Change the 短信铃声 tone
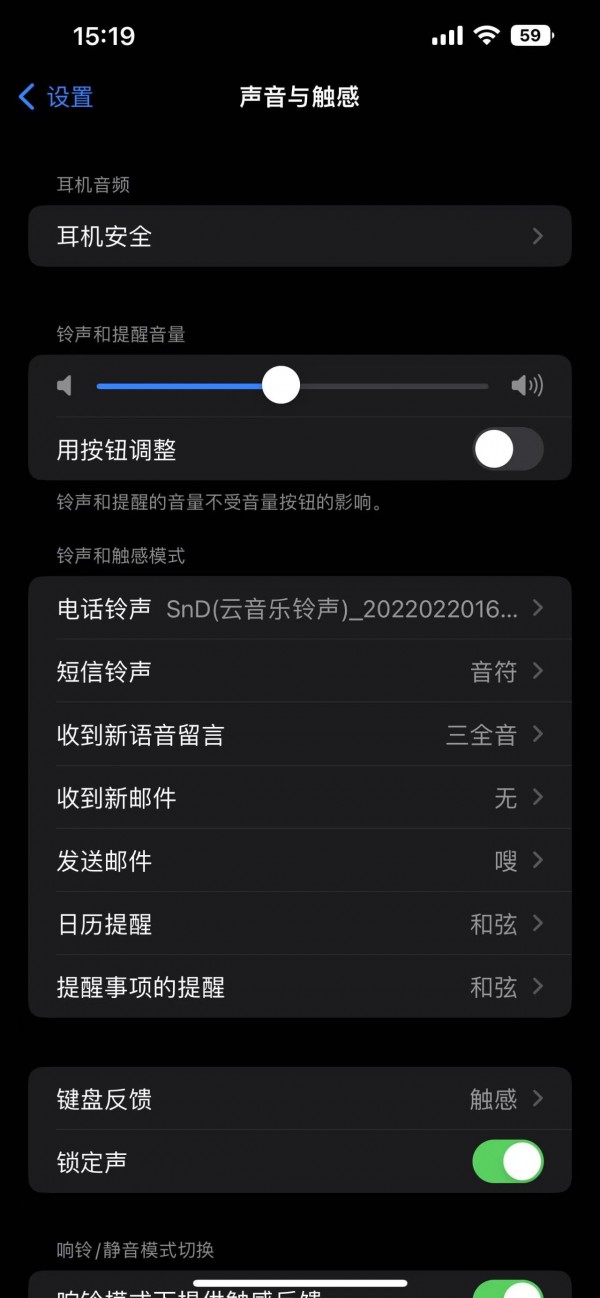 tap(300, 672)
